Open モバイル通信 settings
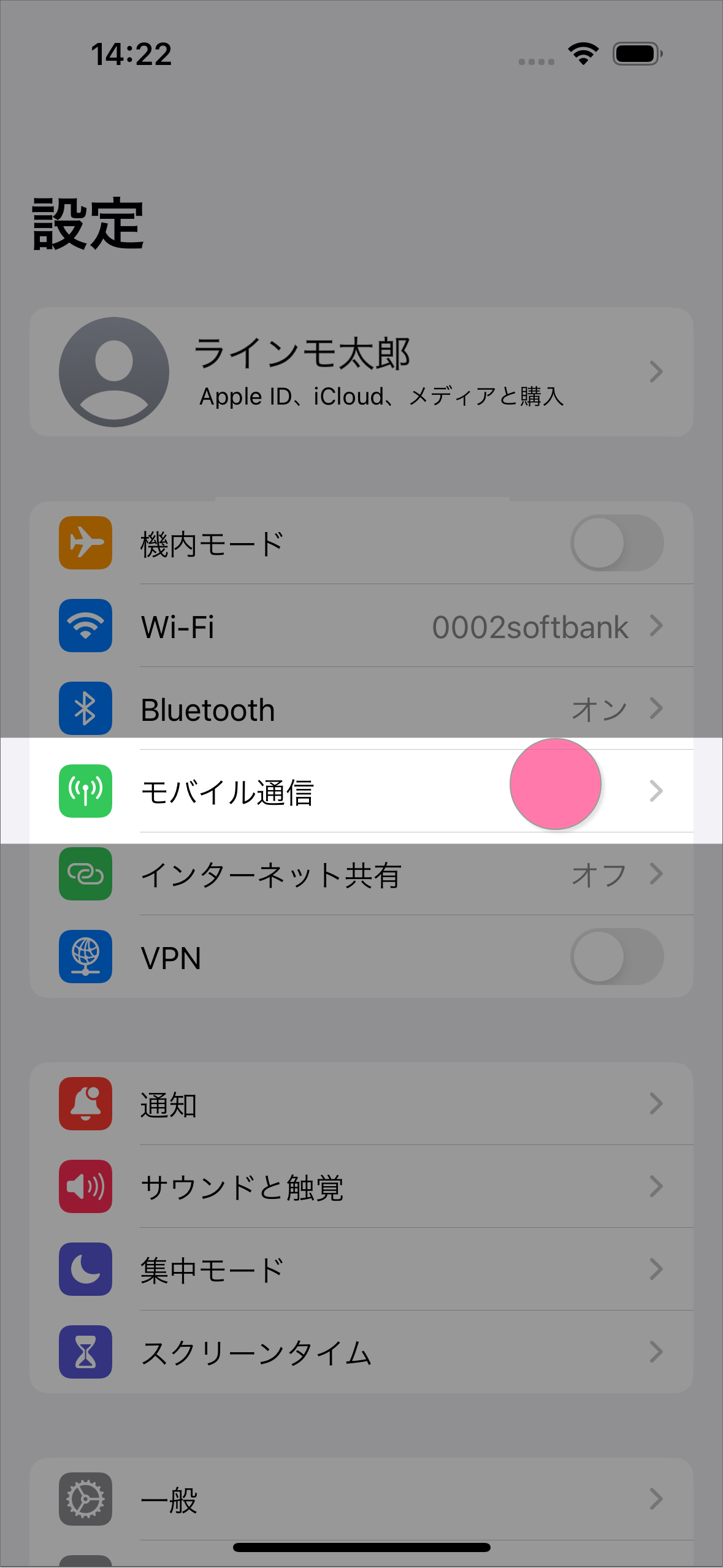723x1568 pixels. coord(361,791)
